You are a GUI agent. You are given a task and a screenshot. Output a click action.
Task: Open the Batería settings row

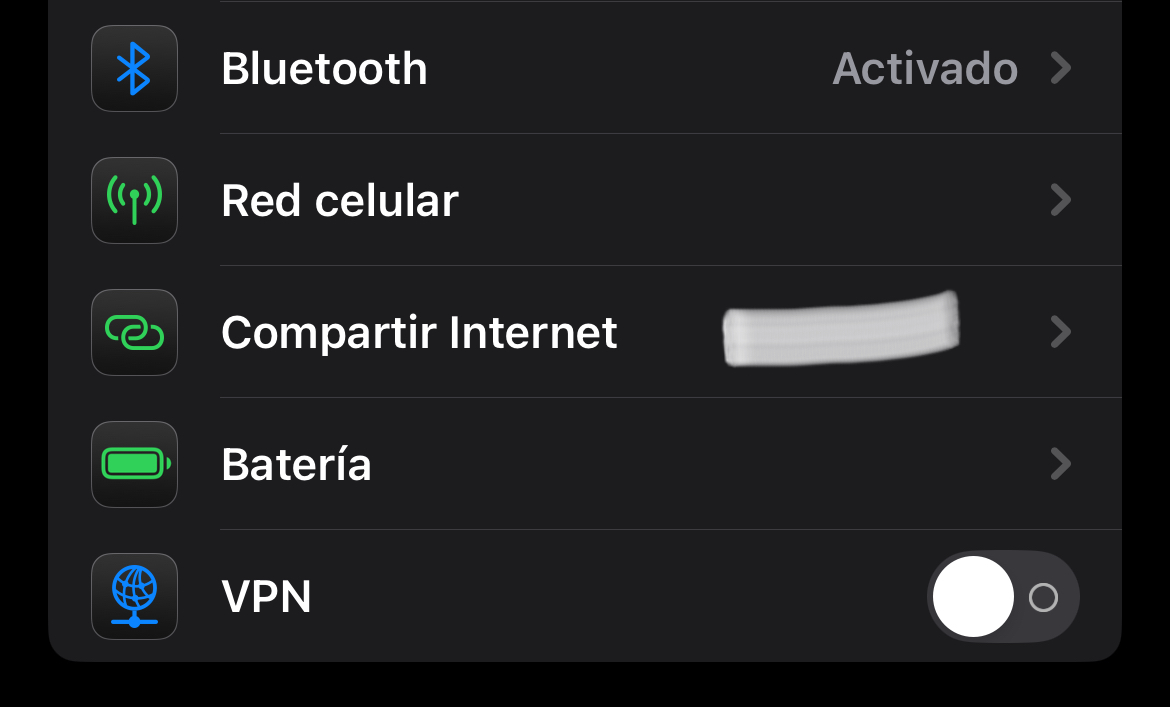click(584, 464)
